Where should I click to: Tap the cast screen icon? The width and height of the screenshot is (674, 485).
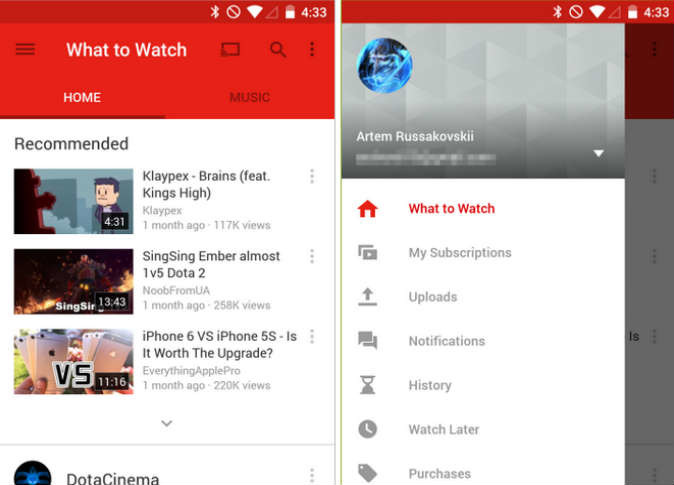click(x=230, y=49)
